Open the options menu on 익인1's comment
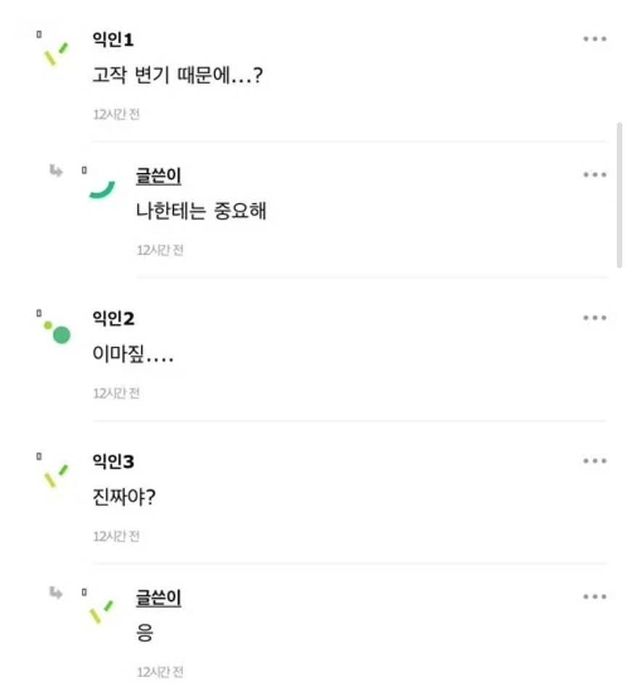Image resolution: width=640 pixels, height=697 pixels. (595, 39)
